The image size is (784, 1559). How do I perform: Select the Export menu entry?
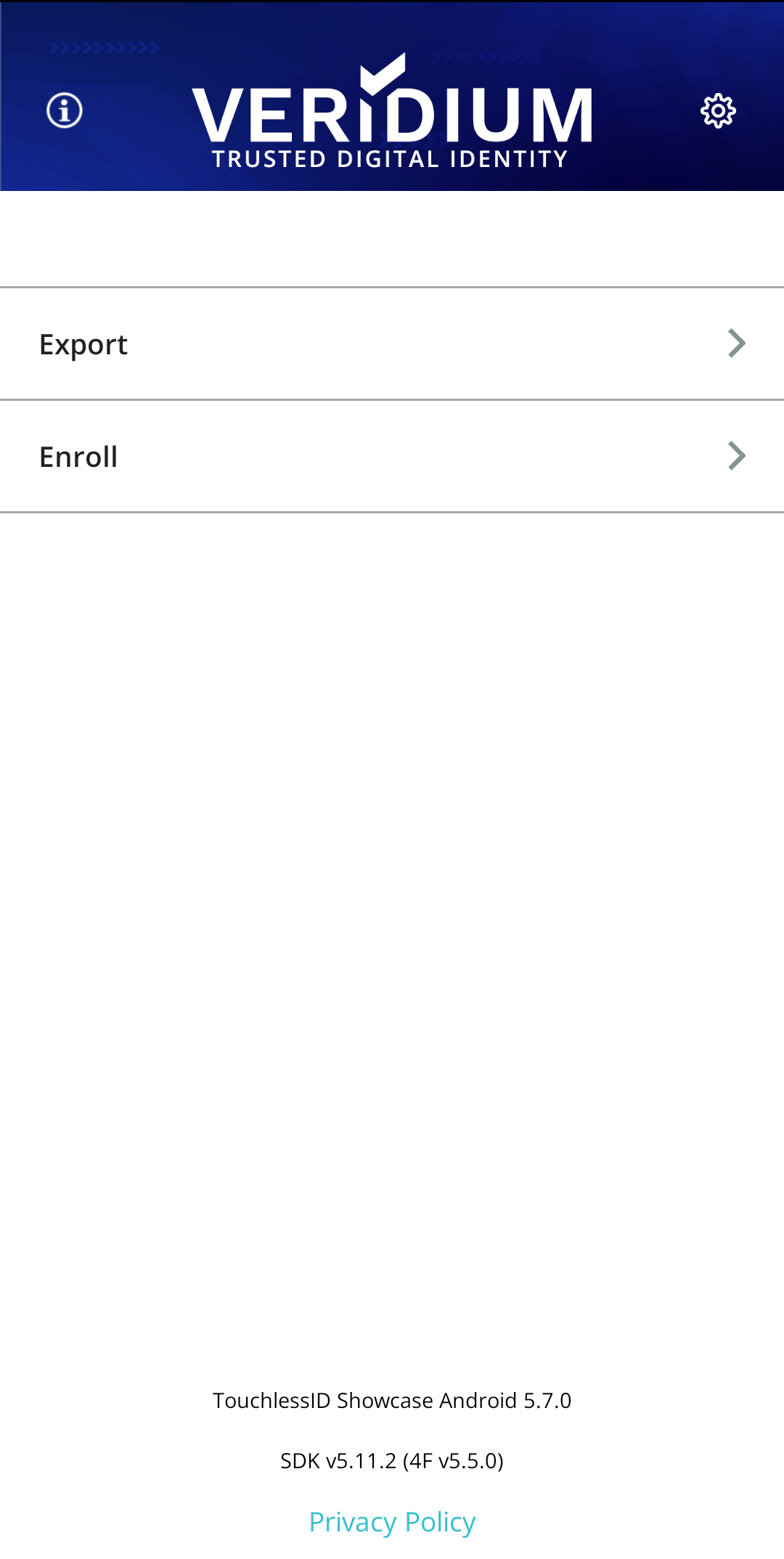pyautogui.click(x=83, y=343)
